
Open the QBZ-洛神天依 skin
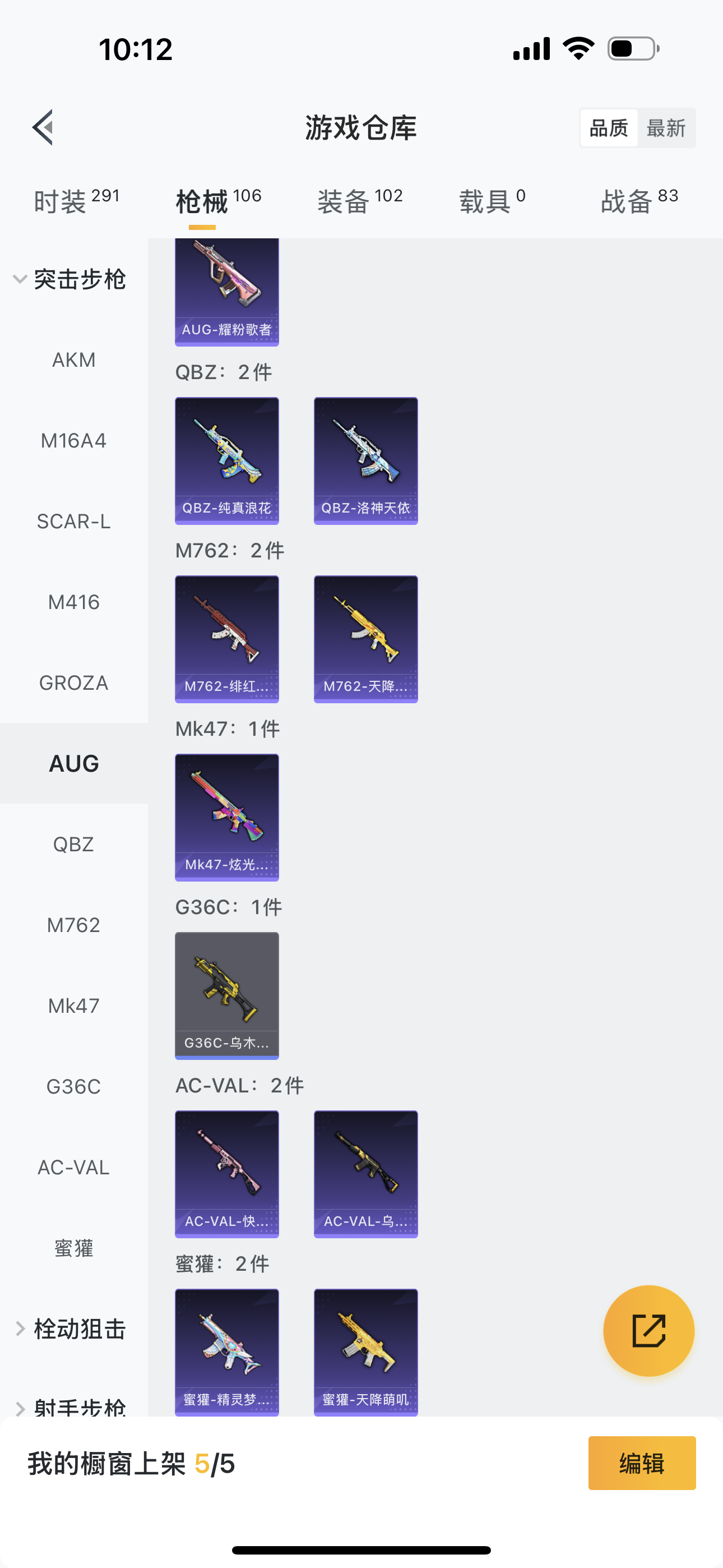(x=366, y=461)
